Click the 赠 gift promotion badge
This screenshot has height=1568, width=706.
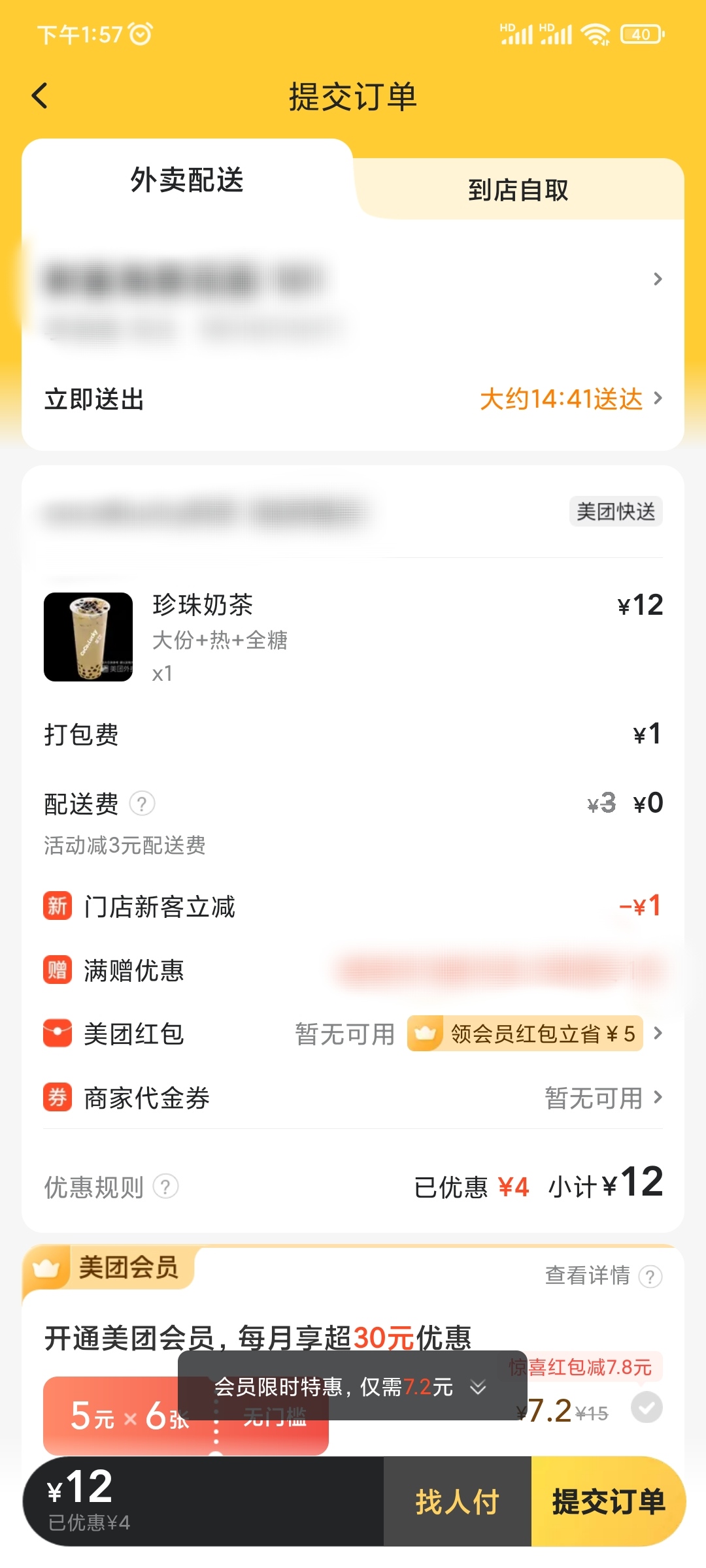58,971
